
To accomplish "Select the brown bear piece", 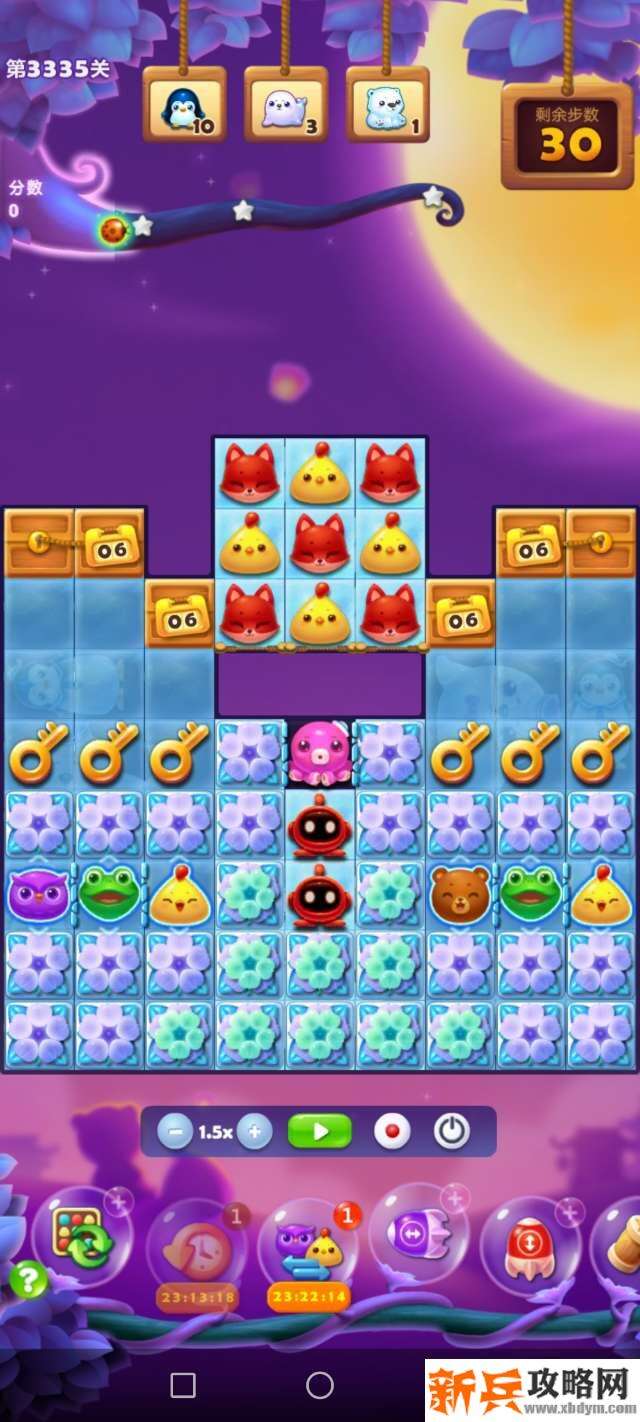I will (461, 893).
